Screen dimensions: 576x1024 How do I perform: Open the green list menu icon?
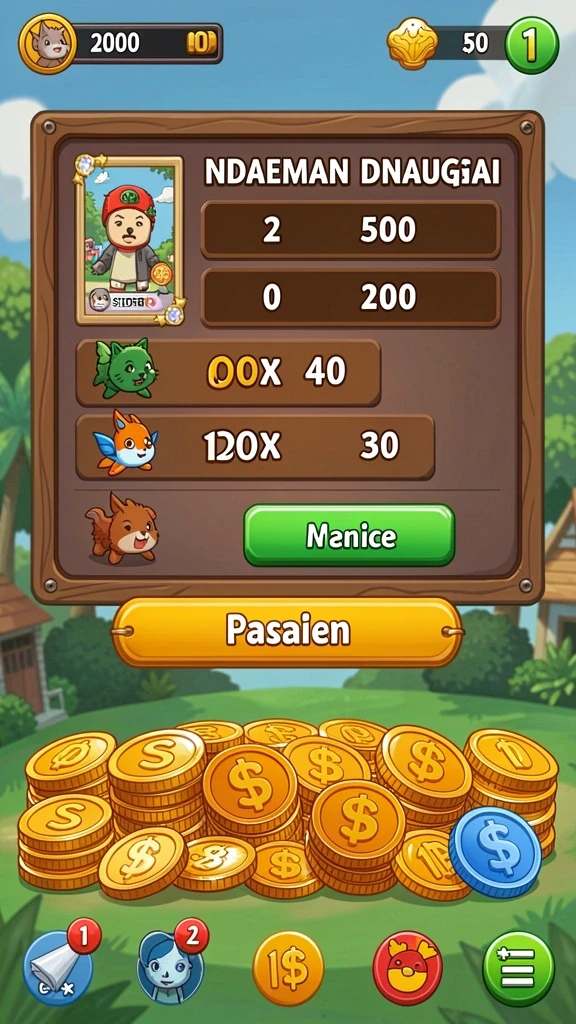pos(519,968)
